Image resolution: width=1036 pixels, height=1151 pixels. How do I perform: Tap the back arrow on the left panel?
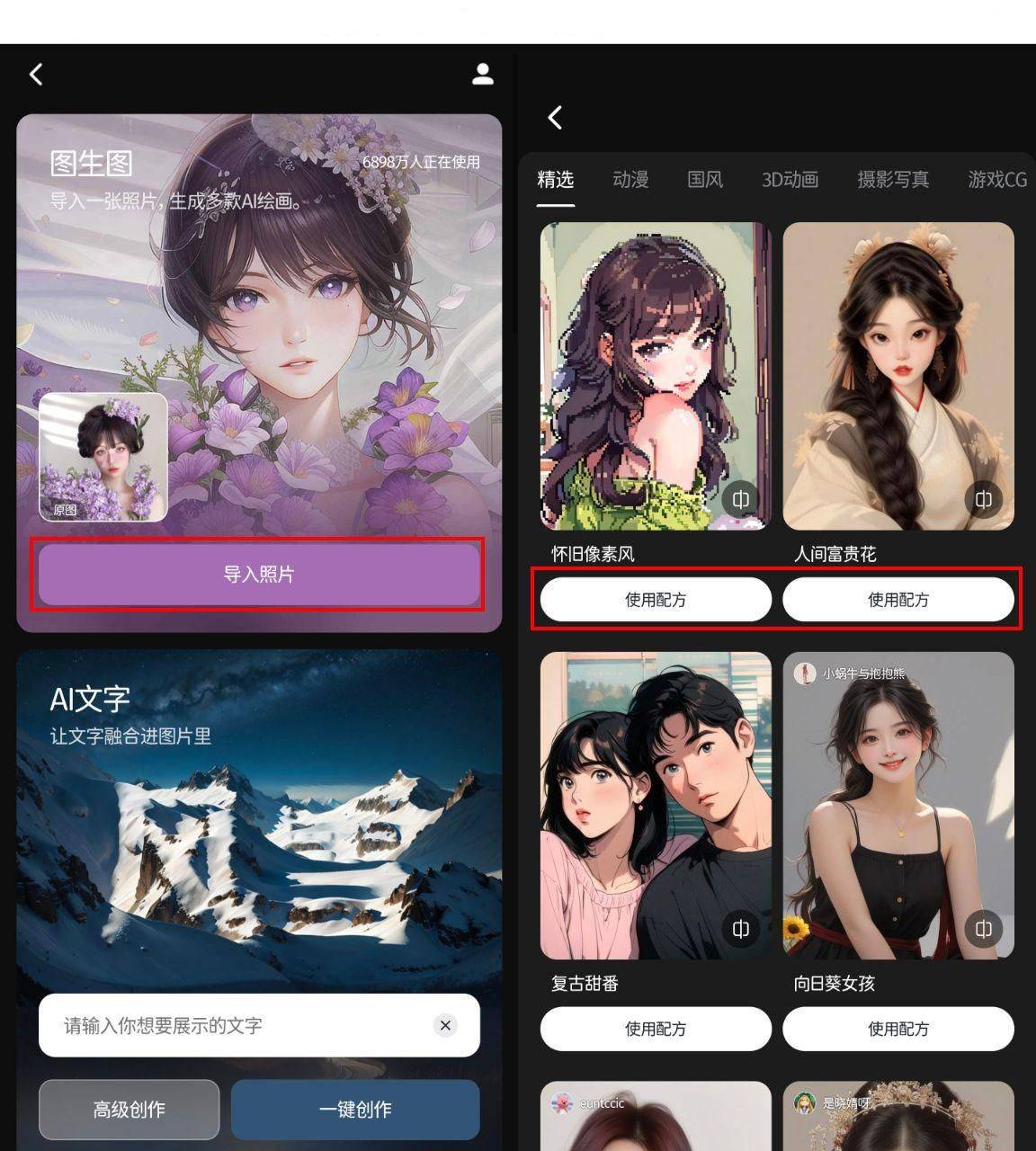[36, 75]
